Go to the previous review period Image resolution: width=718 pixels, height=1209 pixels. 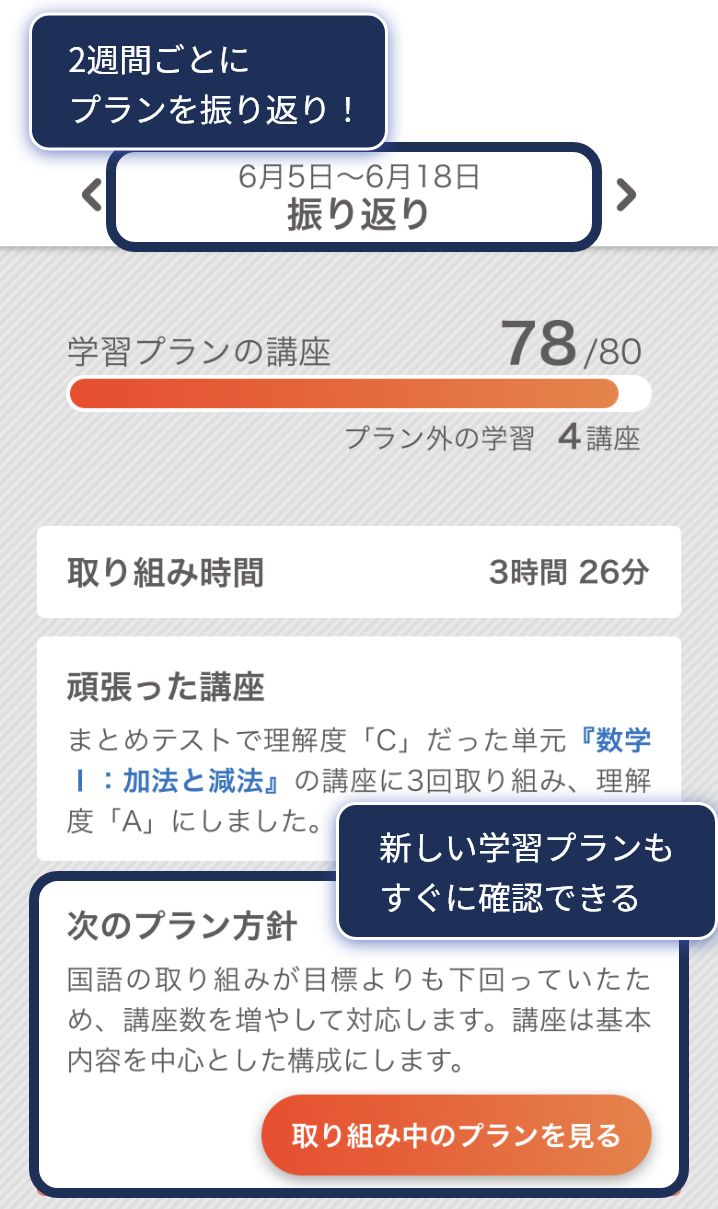[x=92, y=195]
